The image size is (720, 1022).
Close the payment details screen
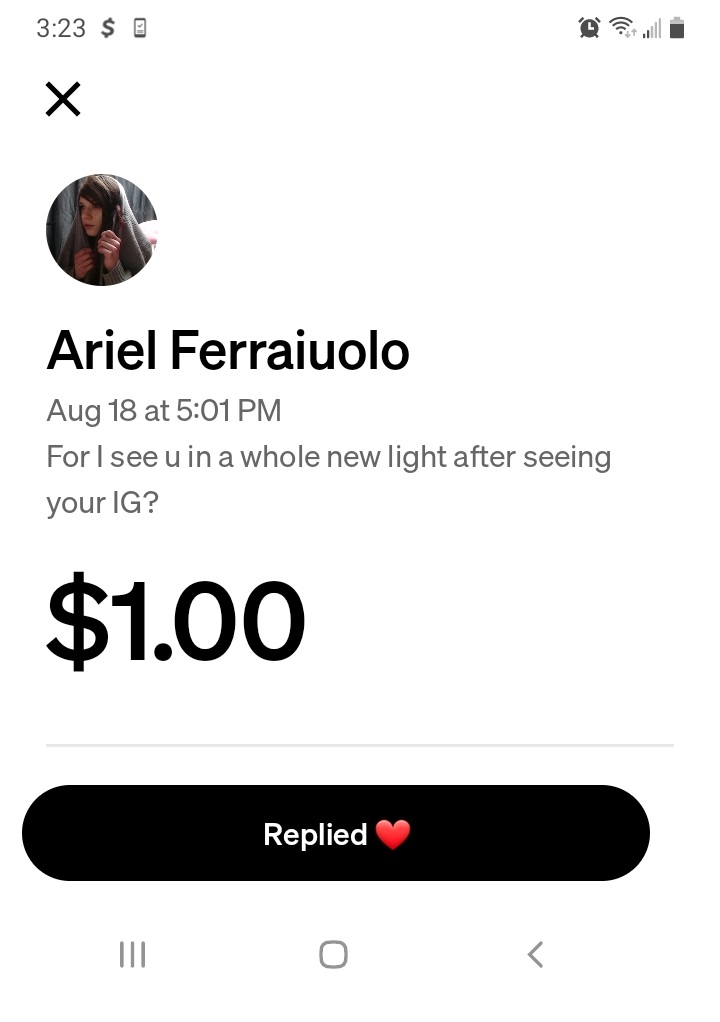point(63,99)
